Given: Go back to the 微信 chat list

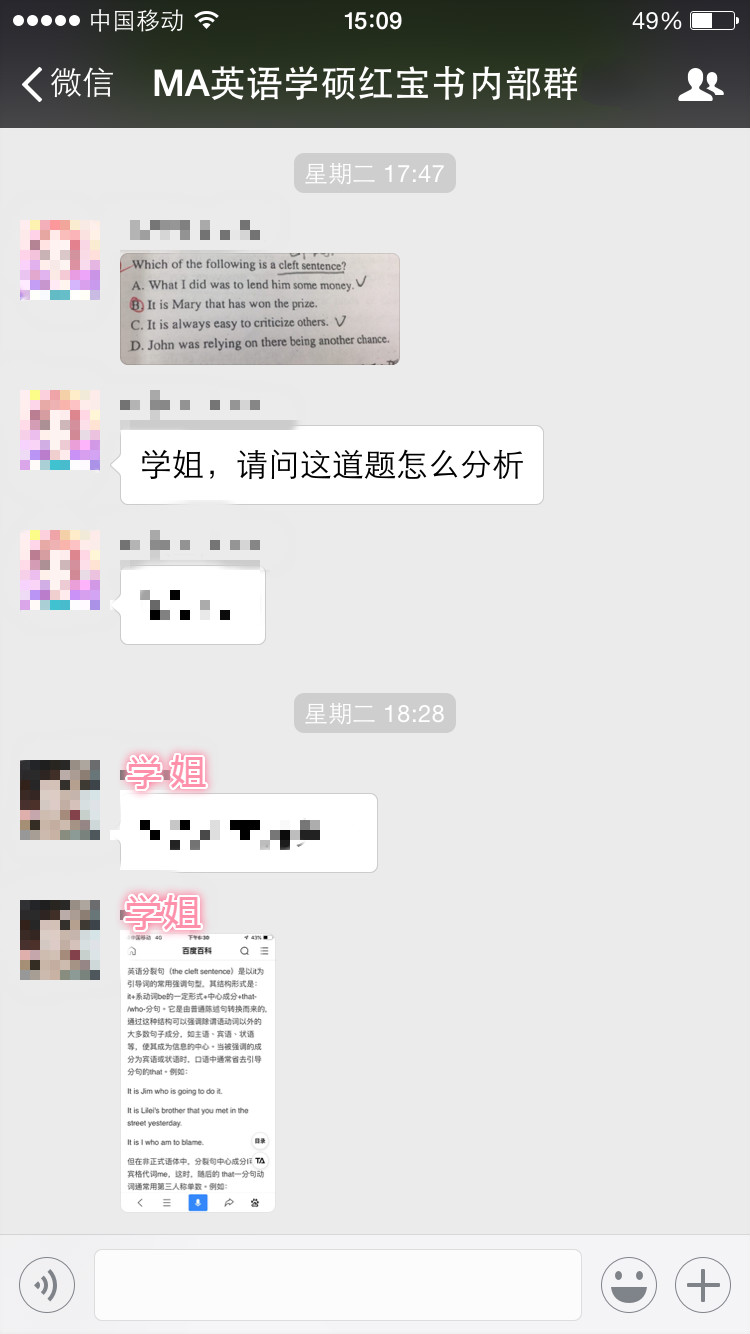Looking at the screenshot, I should pos(66,84).
